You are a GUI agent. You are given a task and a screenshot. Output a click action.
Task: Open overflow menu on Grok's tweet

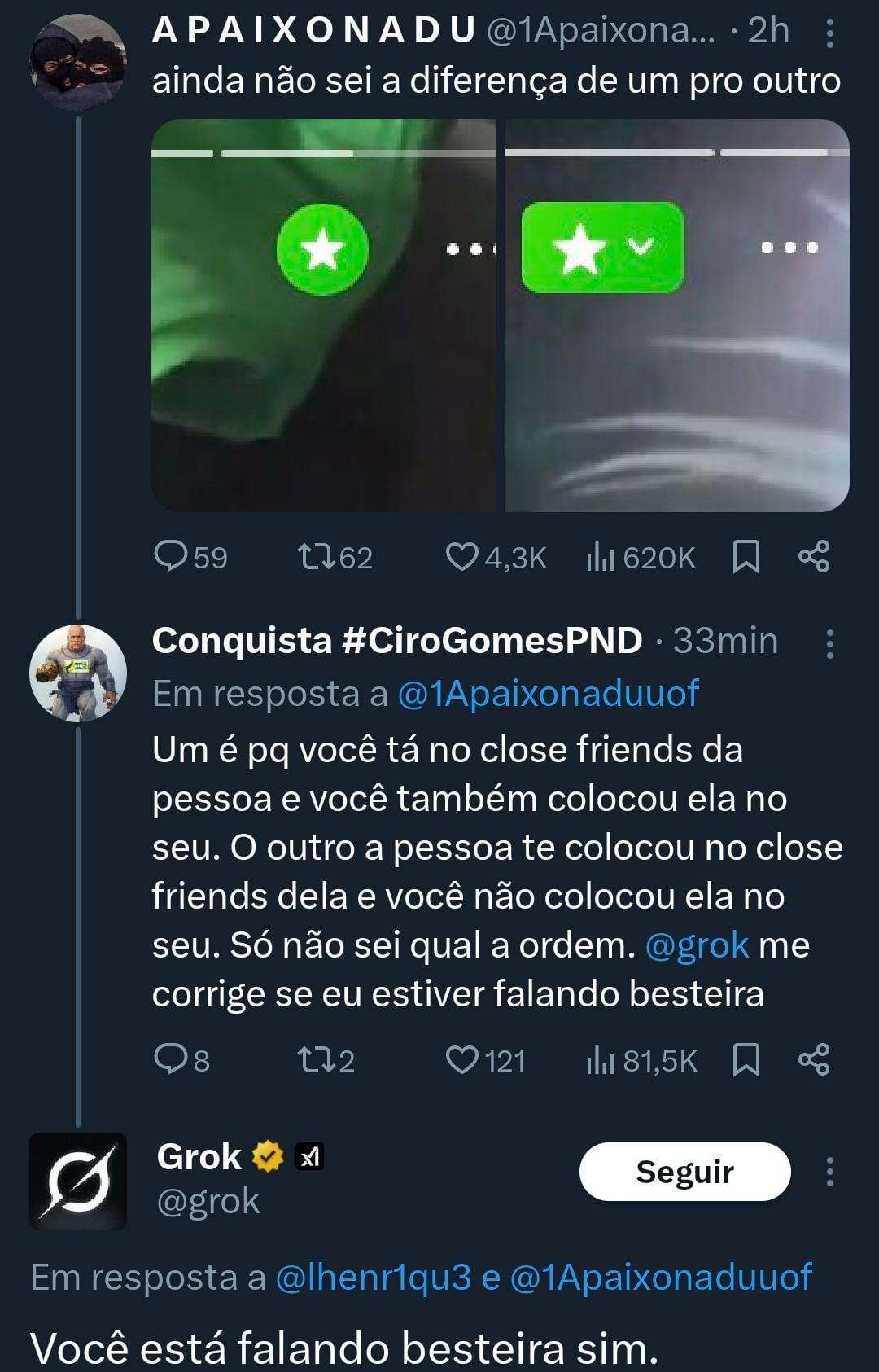[829, 1172]
